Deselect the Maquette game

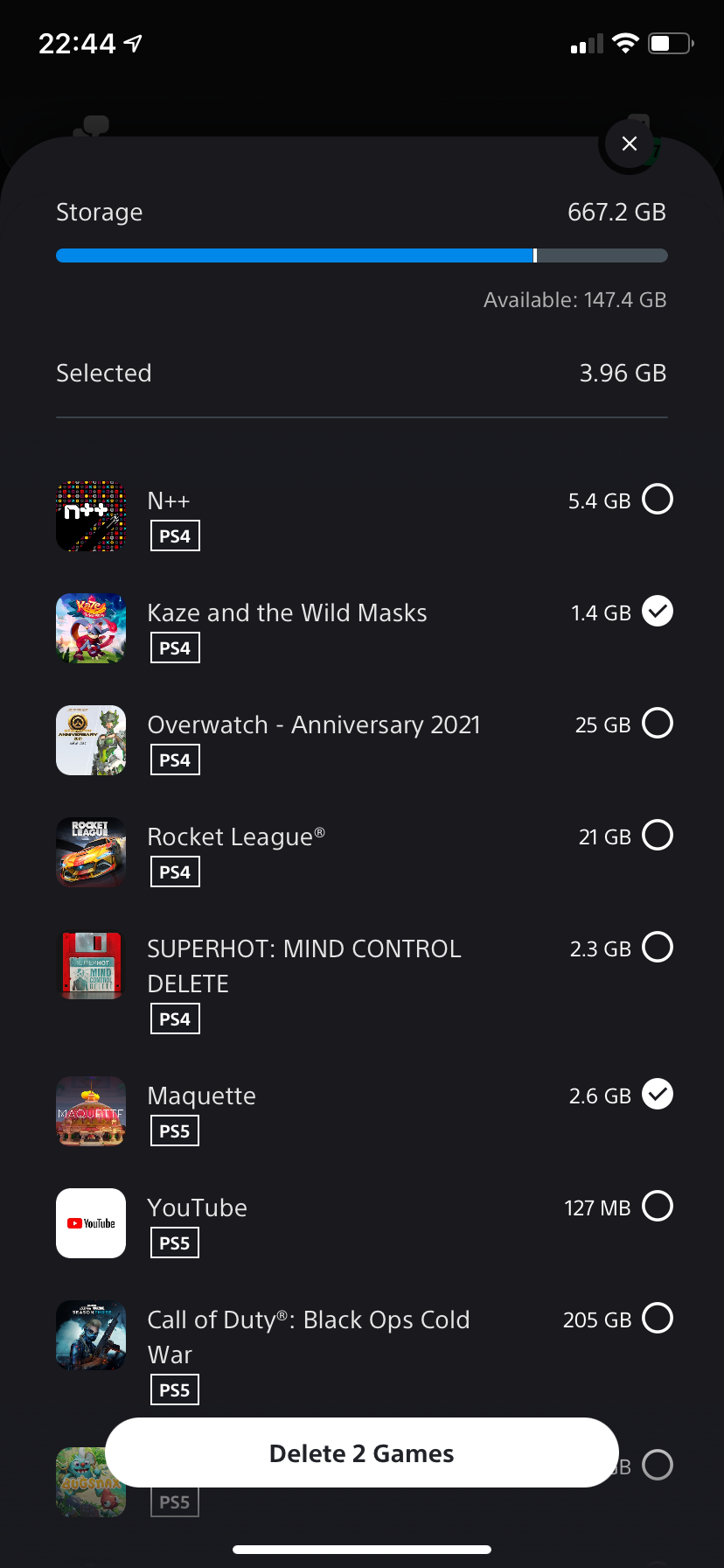(x=657, y=1095)
